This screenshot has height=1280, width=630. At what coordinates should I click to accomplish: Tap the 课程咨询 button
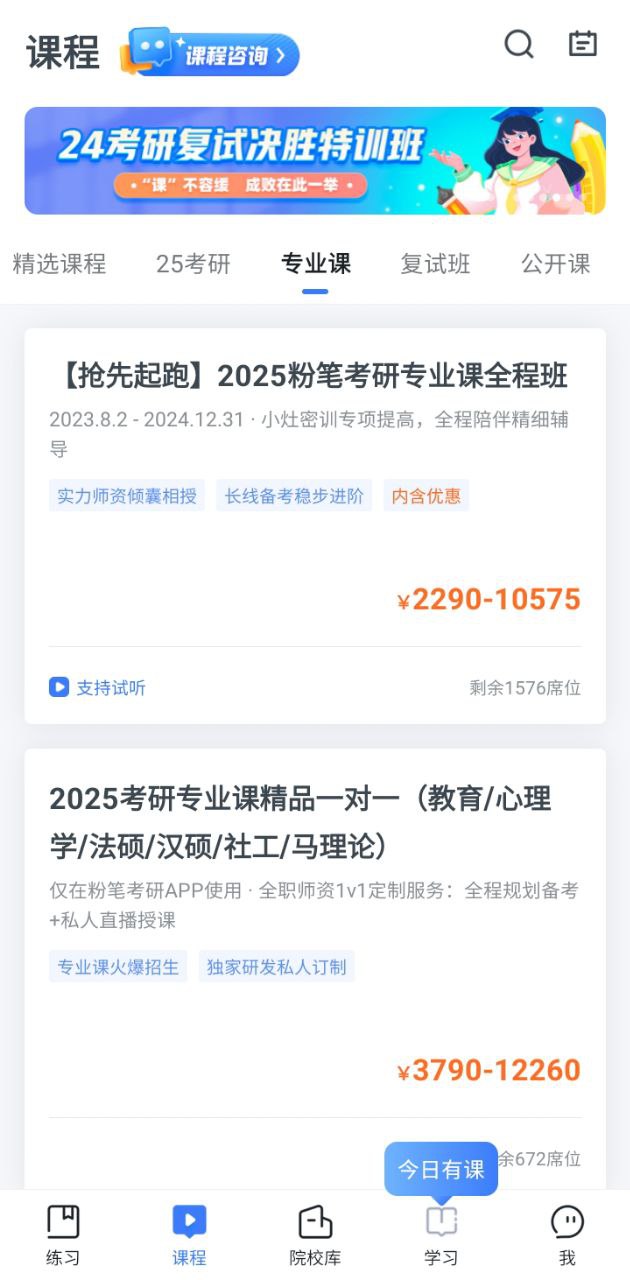(x=211, y=53)
